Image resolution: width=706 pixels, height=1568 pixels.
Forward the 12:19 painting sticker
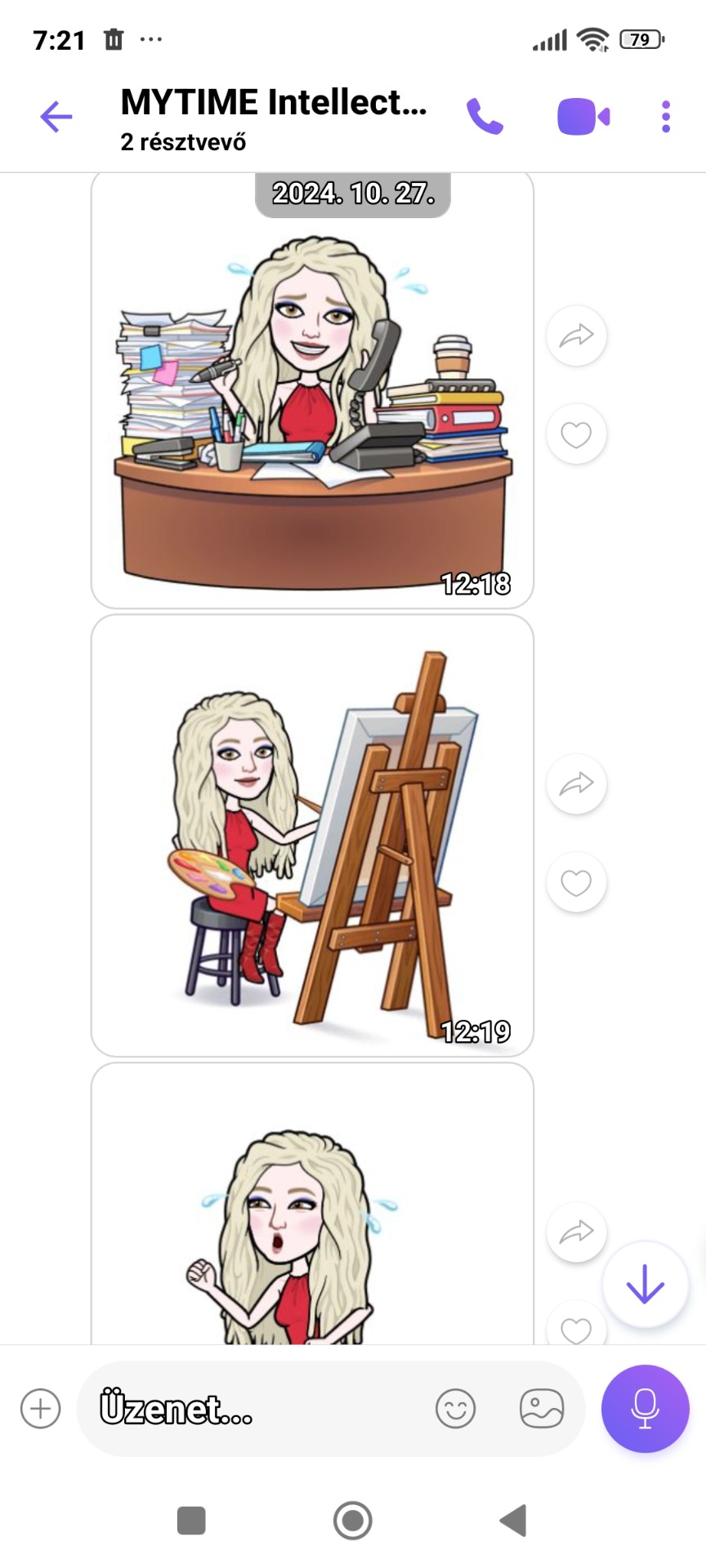[576, 784]
